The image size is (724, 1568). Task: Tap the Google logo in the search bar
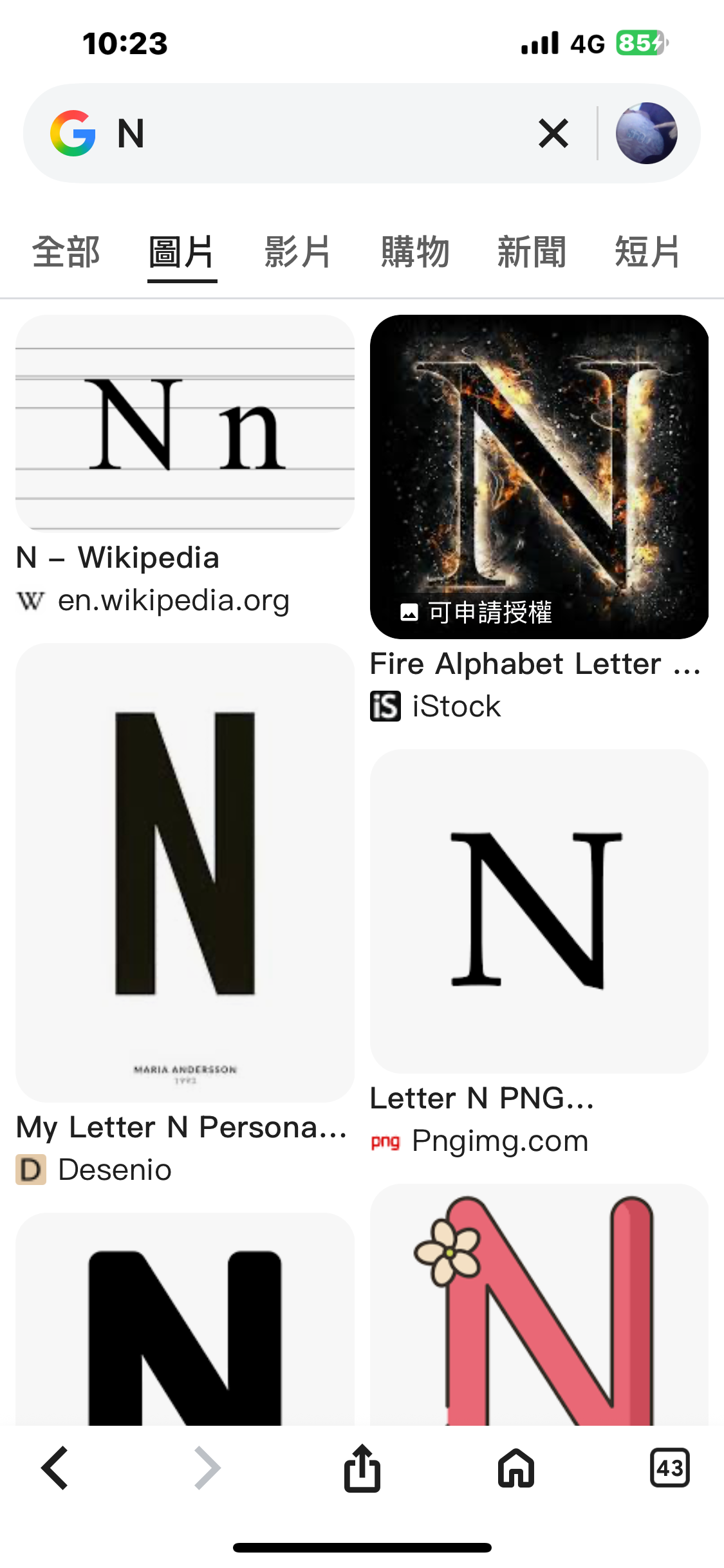(73, 133)
